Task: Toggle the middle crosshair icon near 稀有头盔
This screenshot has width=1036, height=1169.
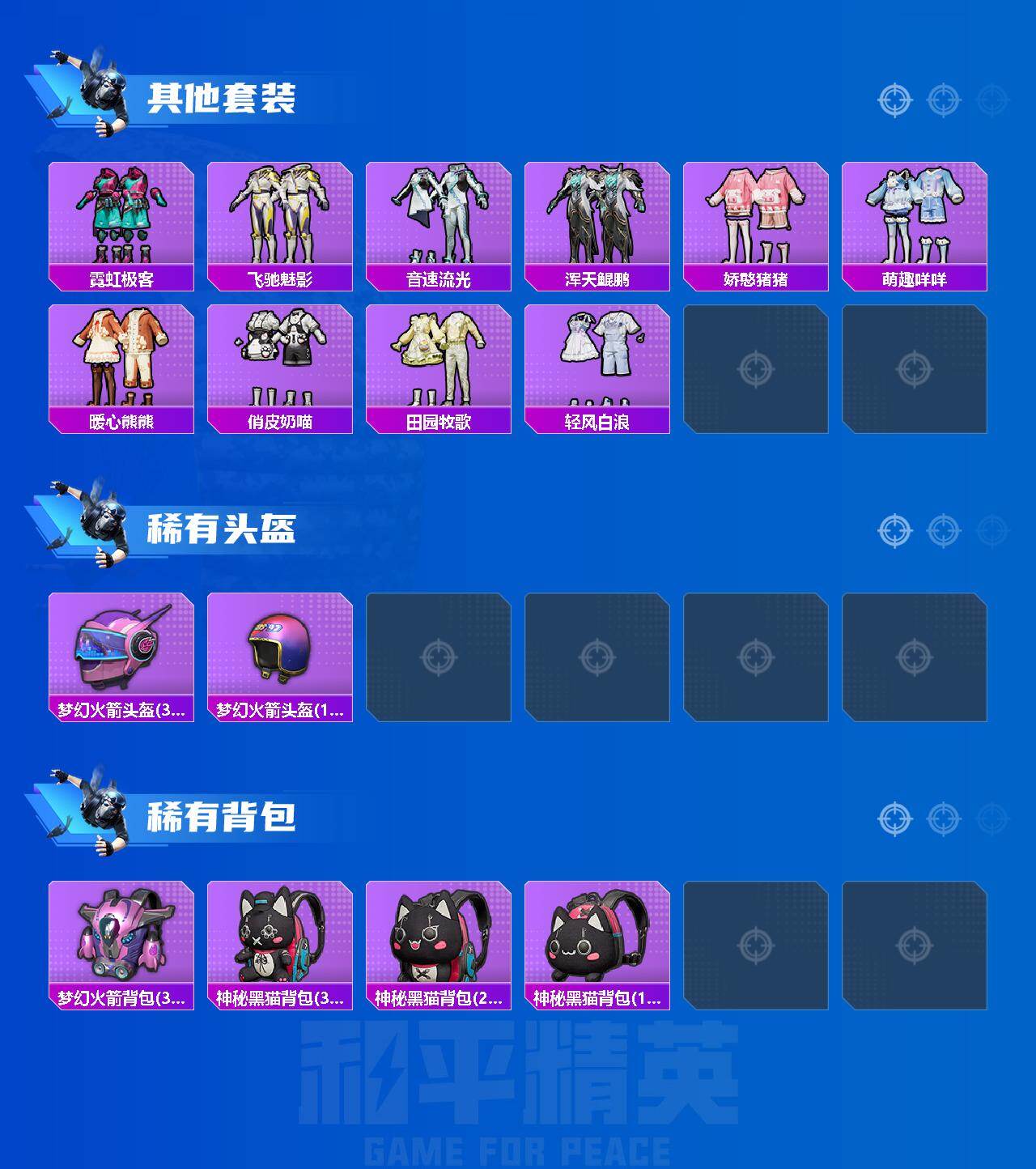Action: [x=941, y=531]
